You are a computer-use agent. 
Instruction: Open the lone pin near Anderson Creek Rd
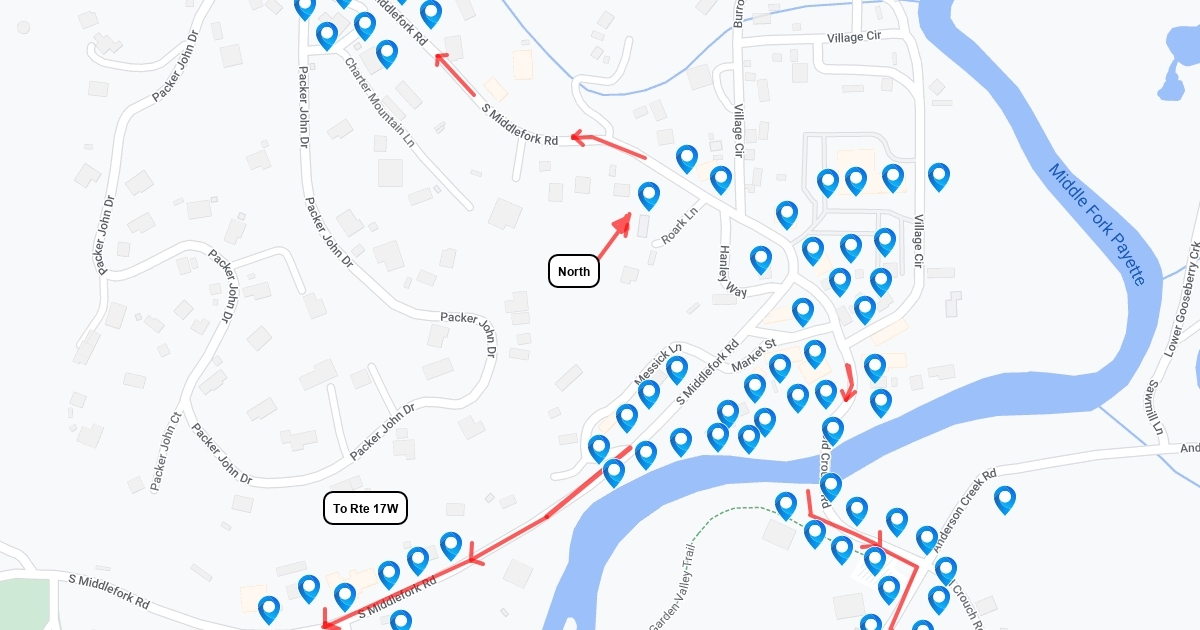pyautogui.click(x=1005, y=499)
